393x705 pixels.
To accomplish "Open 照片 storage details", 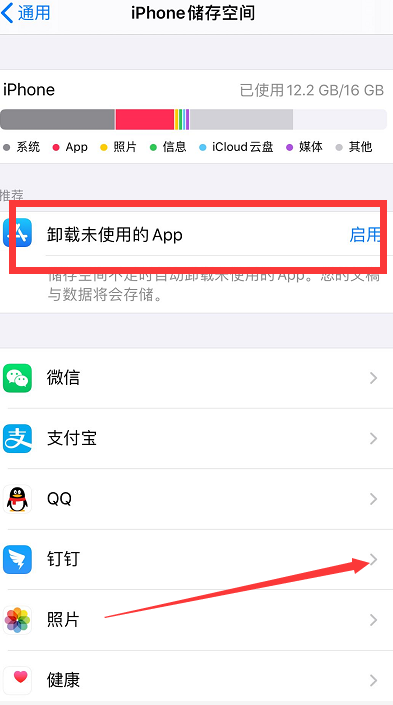I will (196, 620).
